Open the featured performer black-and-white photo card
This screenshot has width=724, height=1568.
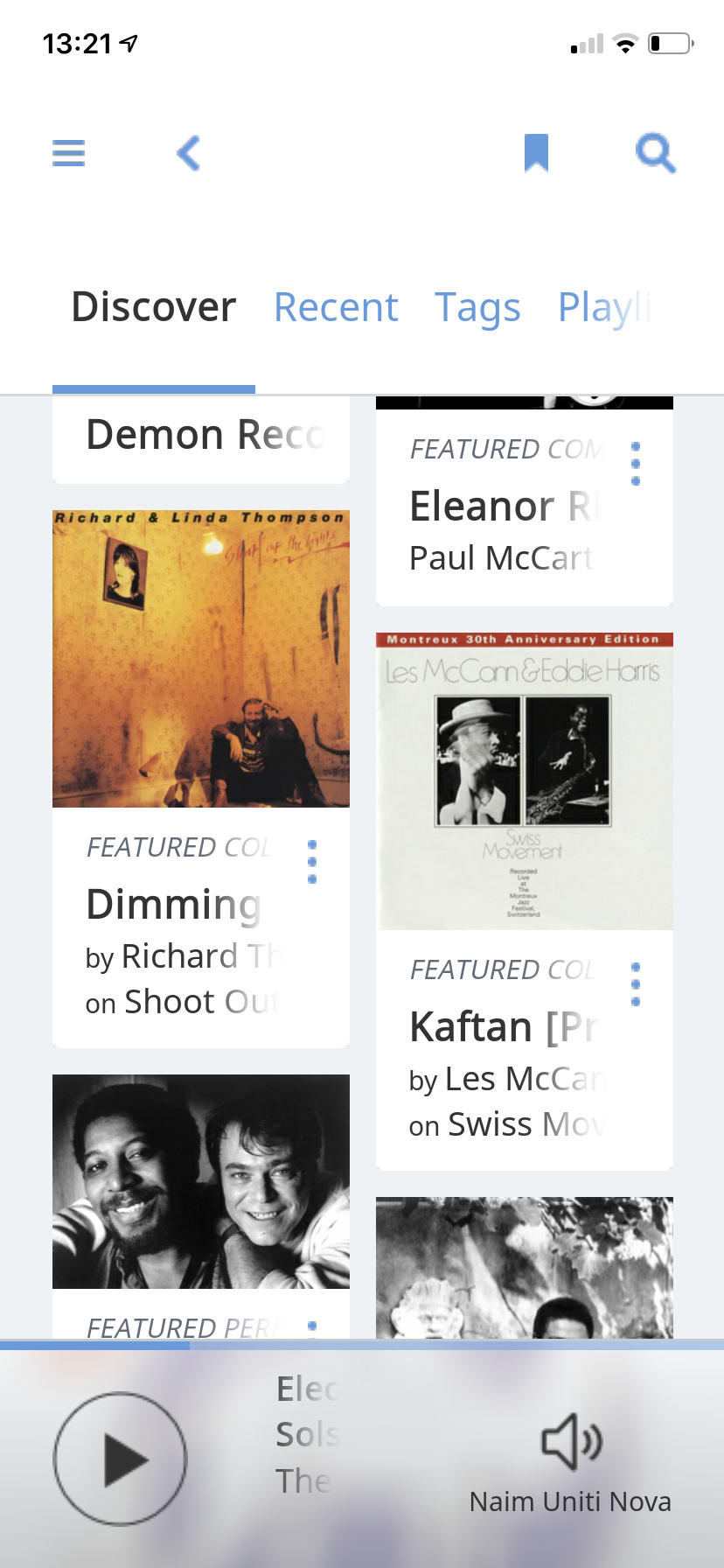(x=201, y=1181)
